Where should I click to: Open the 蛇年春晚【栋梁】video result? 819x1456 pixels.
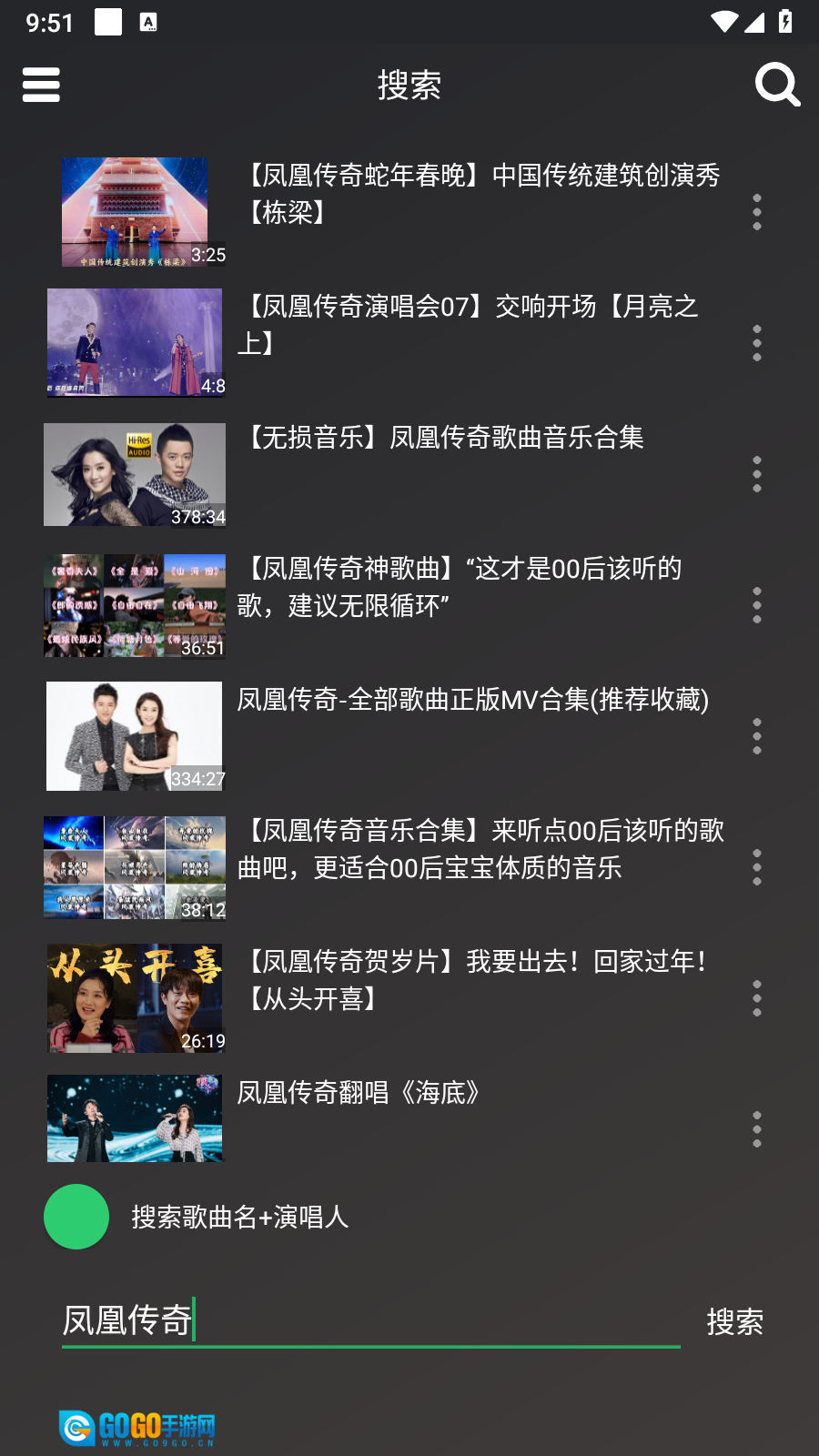(x=482, y=194)
